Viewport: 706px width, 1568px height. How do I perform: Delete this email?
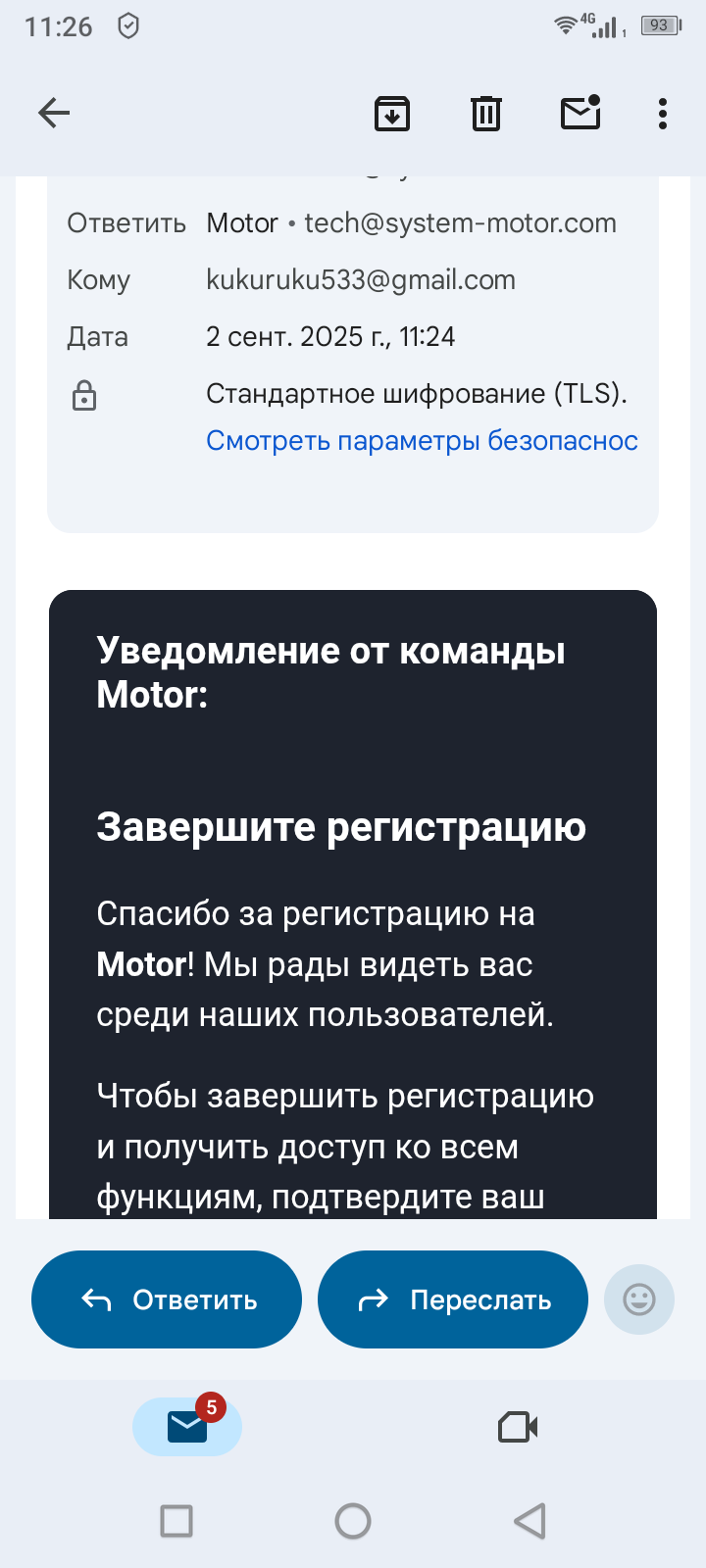pos(486,114)
